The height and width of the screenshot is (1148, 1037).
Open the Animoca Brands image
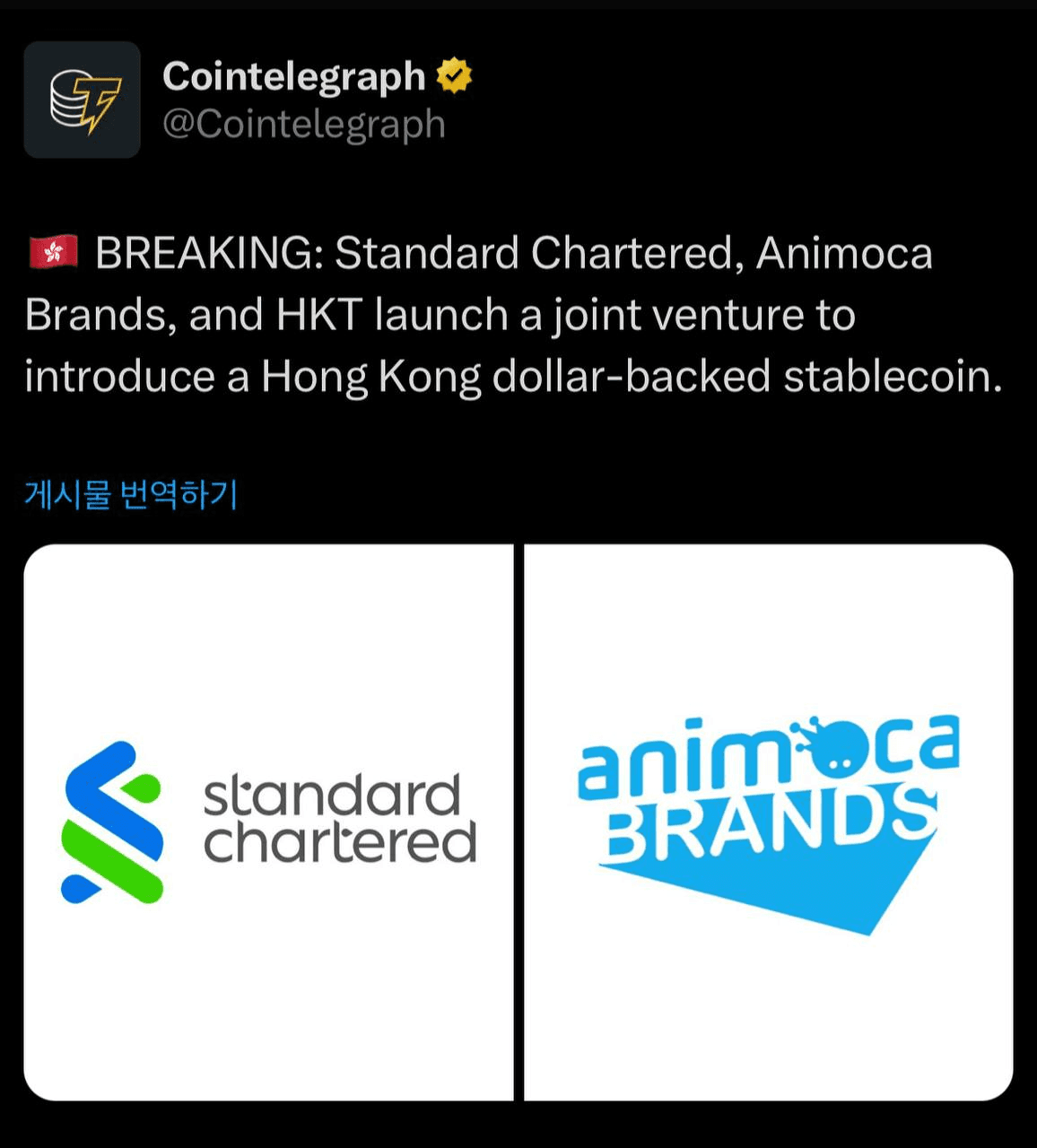click(x=769, y=822)
